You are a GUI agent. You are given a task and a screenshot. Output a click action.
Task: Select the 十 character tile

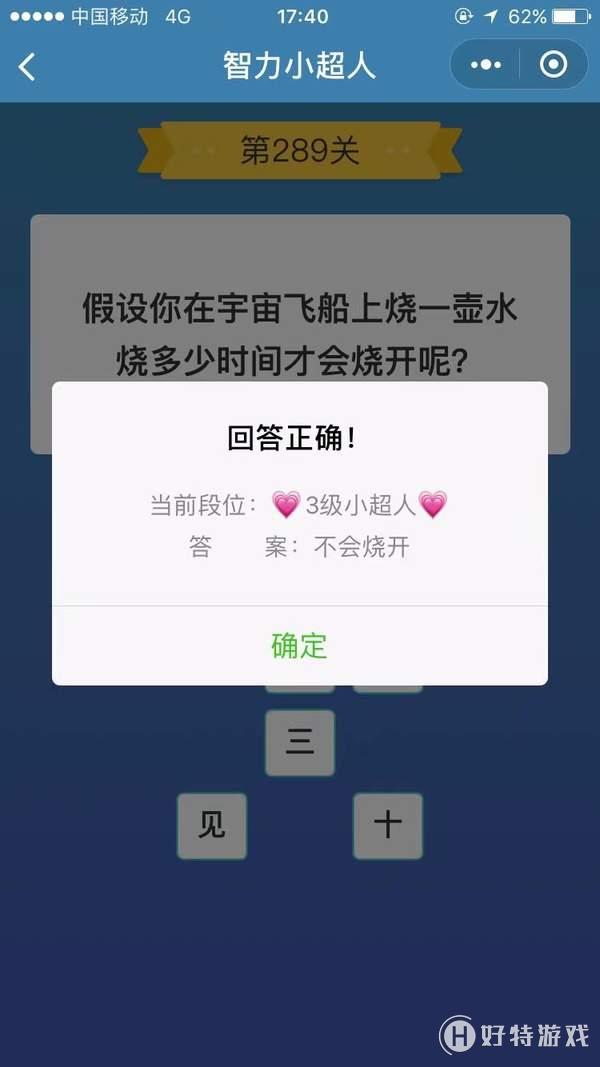point(388,825)
